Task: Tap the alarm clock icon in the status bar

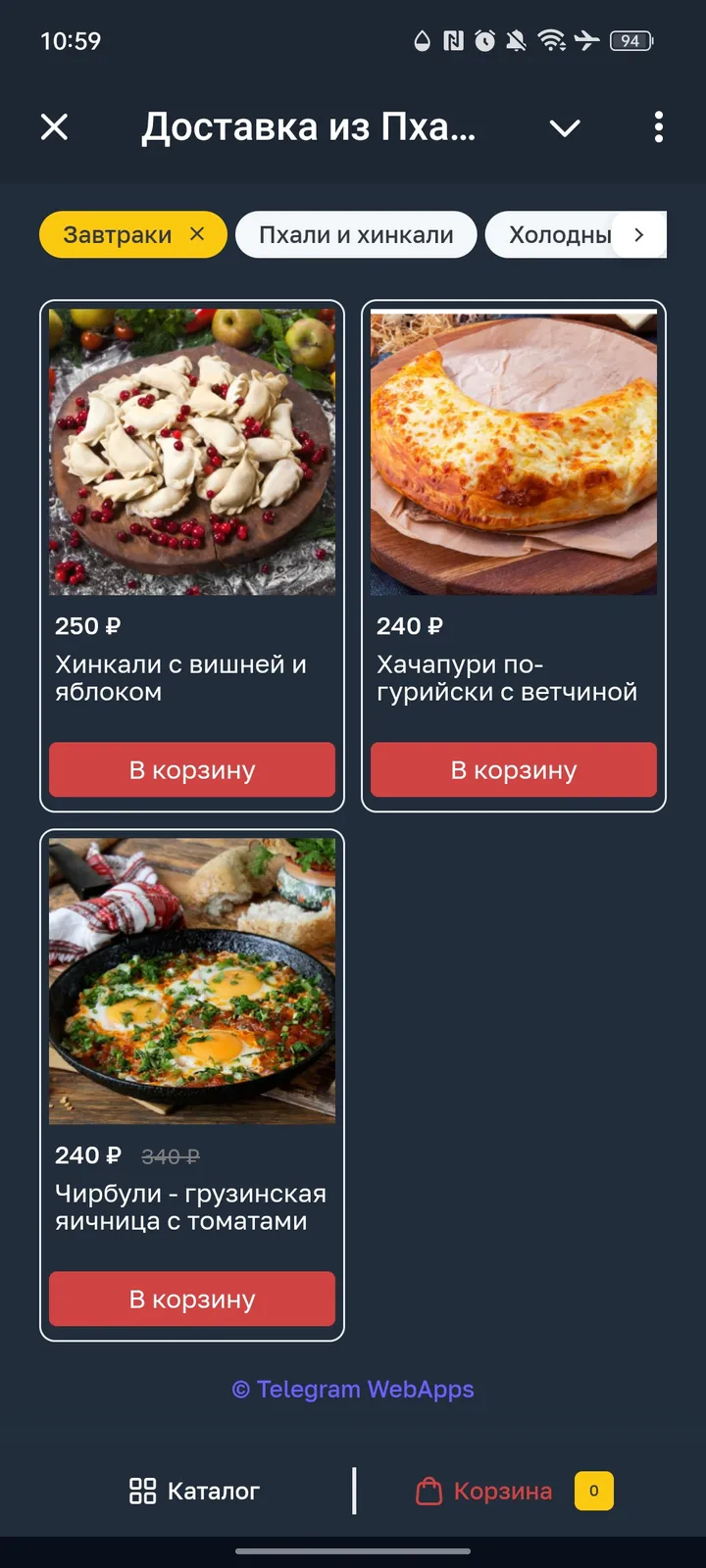Action: tap(481, 41)
